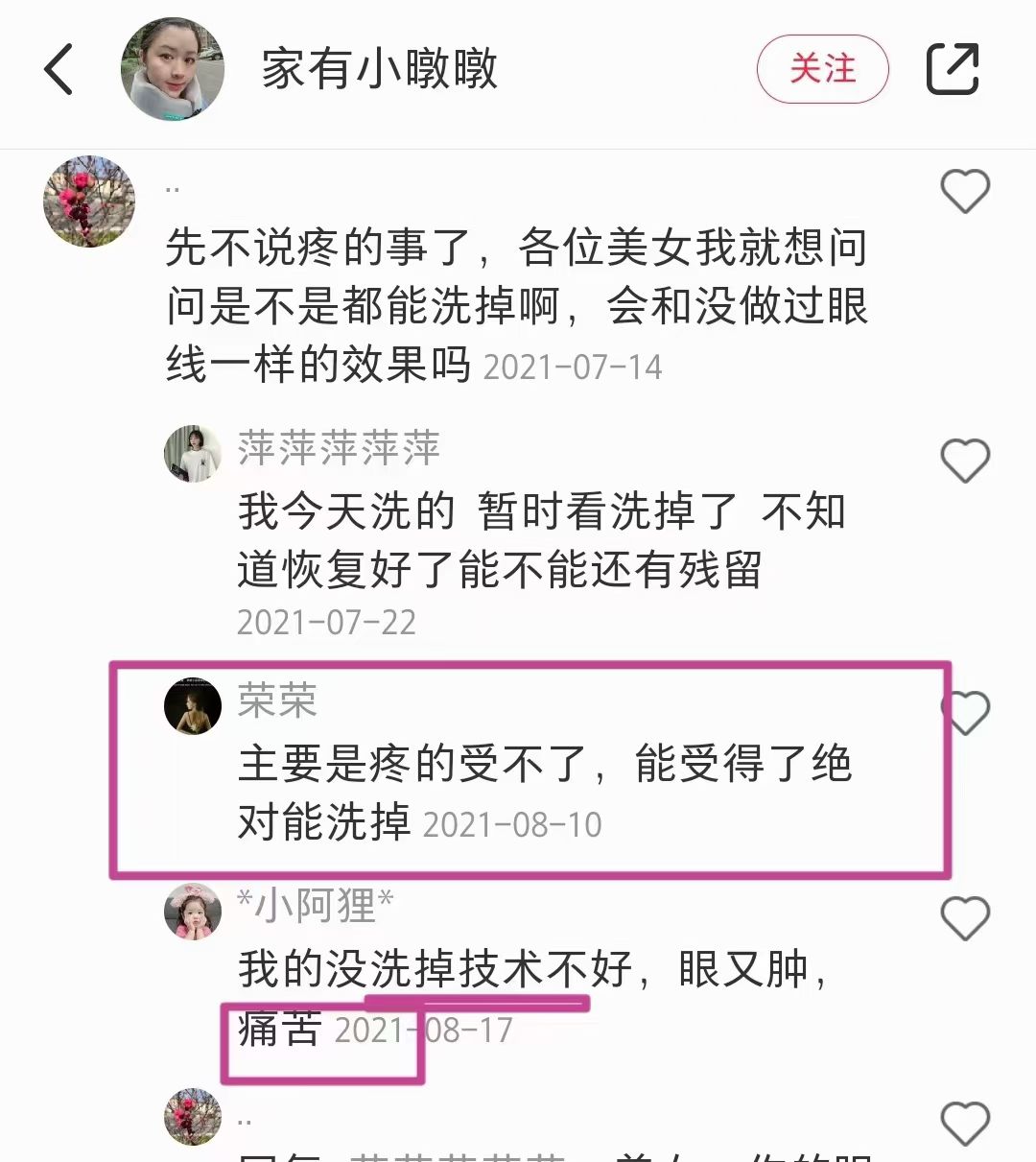Like the comment about 先不说疼的事了
This screenshot has height=1162, width=1036.
click(x=964, y=191)
